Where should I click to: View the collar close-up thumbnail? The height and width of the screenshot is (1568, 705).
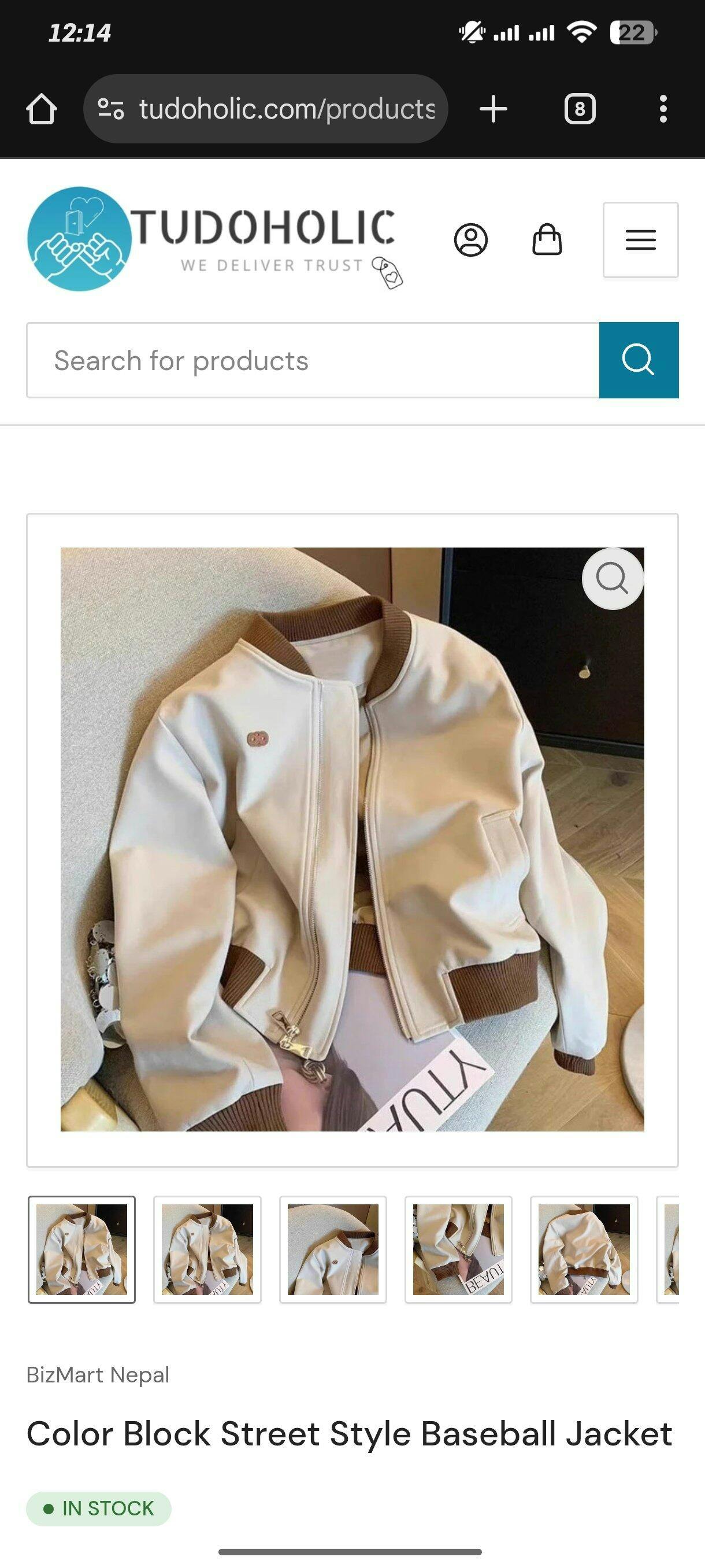point(333,1249)
